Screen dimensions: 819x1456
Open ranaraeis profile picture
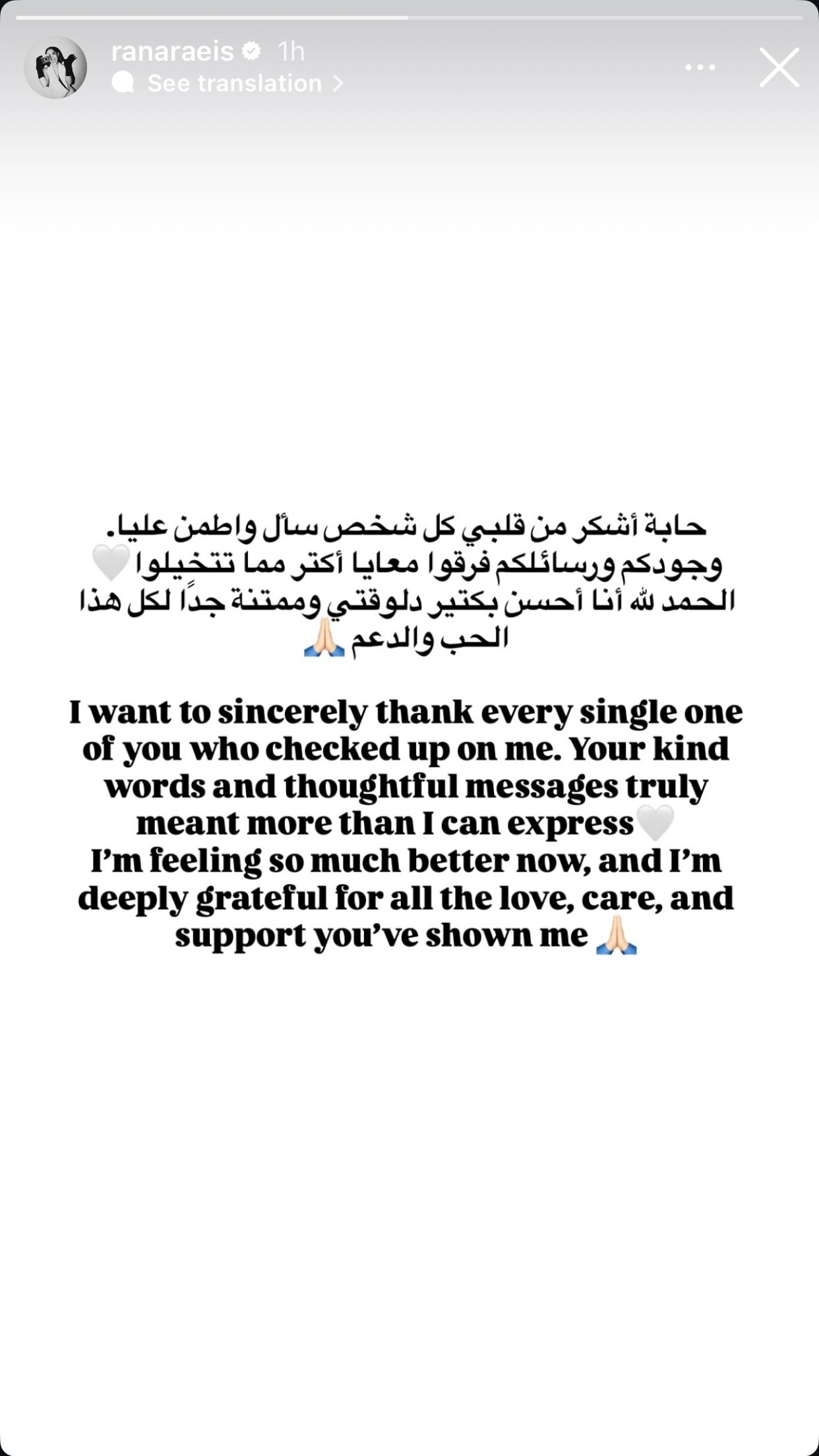(55, 67)
